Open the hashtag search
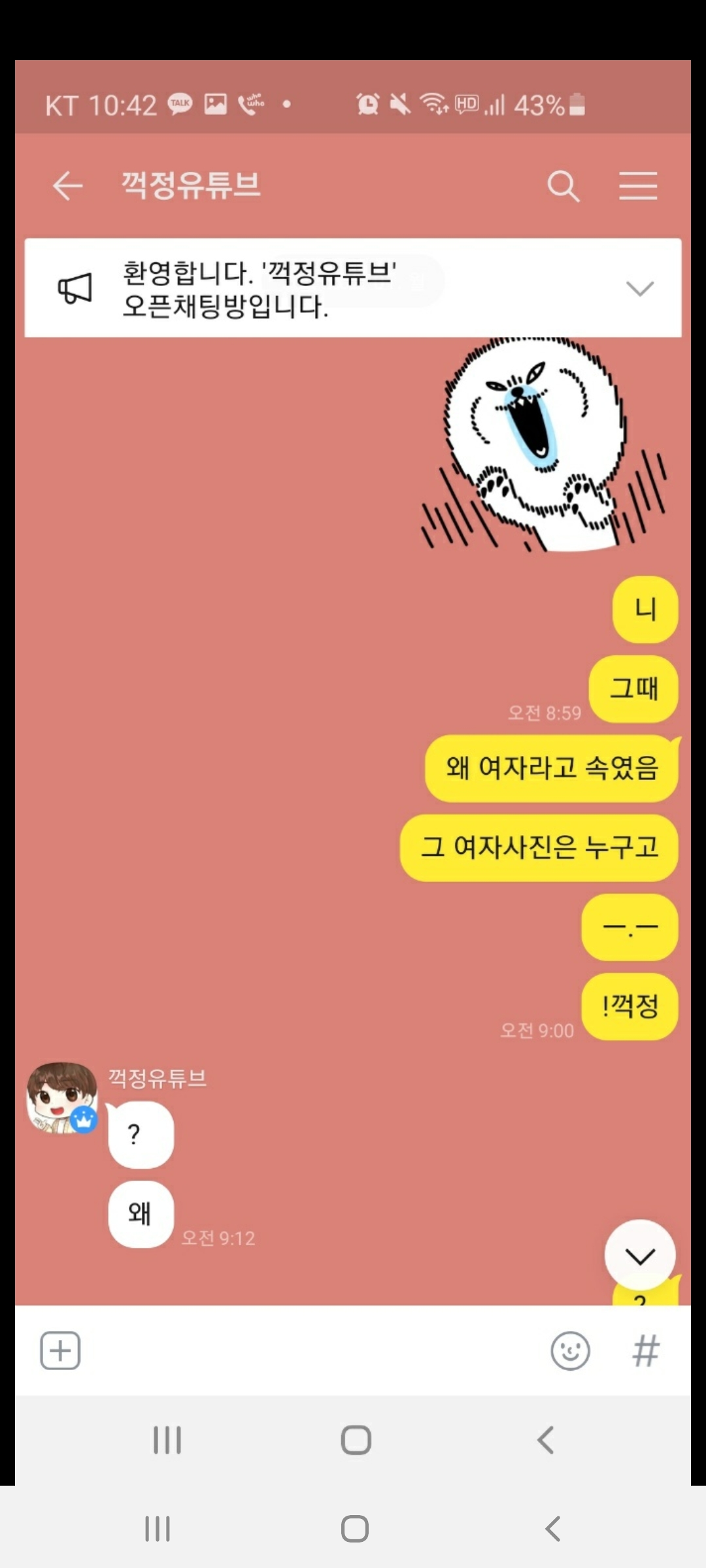Image resolution: width=706 pixels, height=1568 pixels. [x=646, y=1350]
